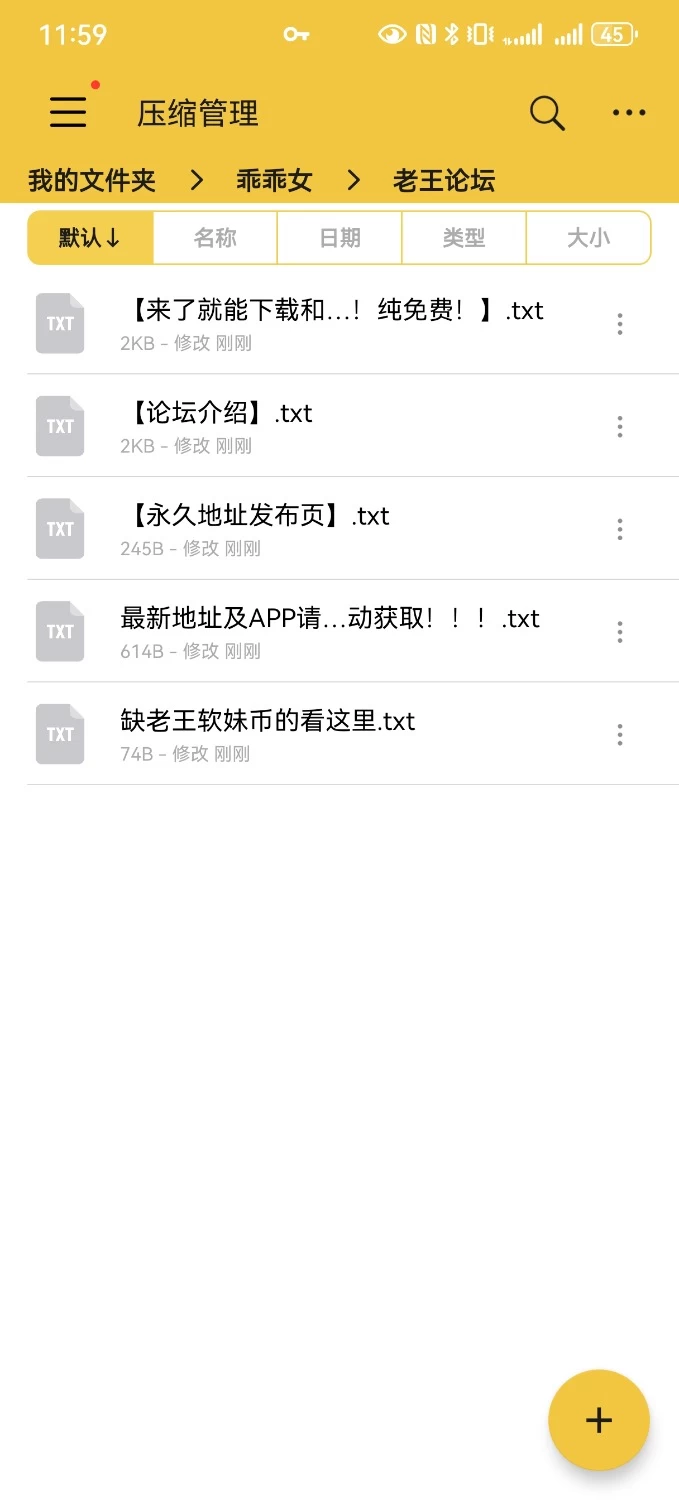Open the 【来了就能下载和 txt file
This screenshot has width=679, height=1500.
(x=310, y=323)
